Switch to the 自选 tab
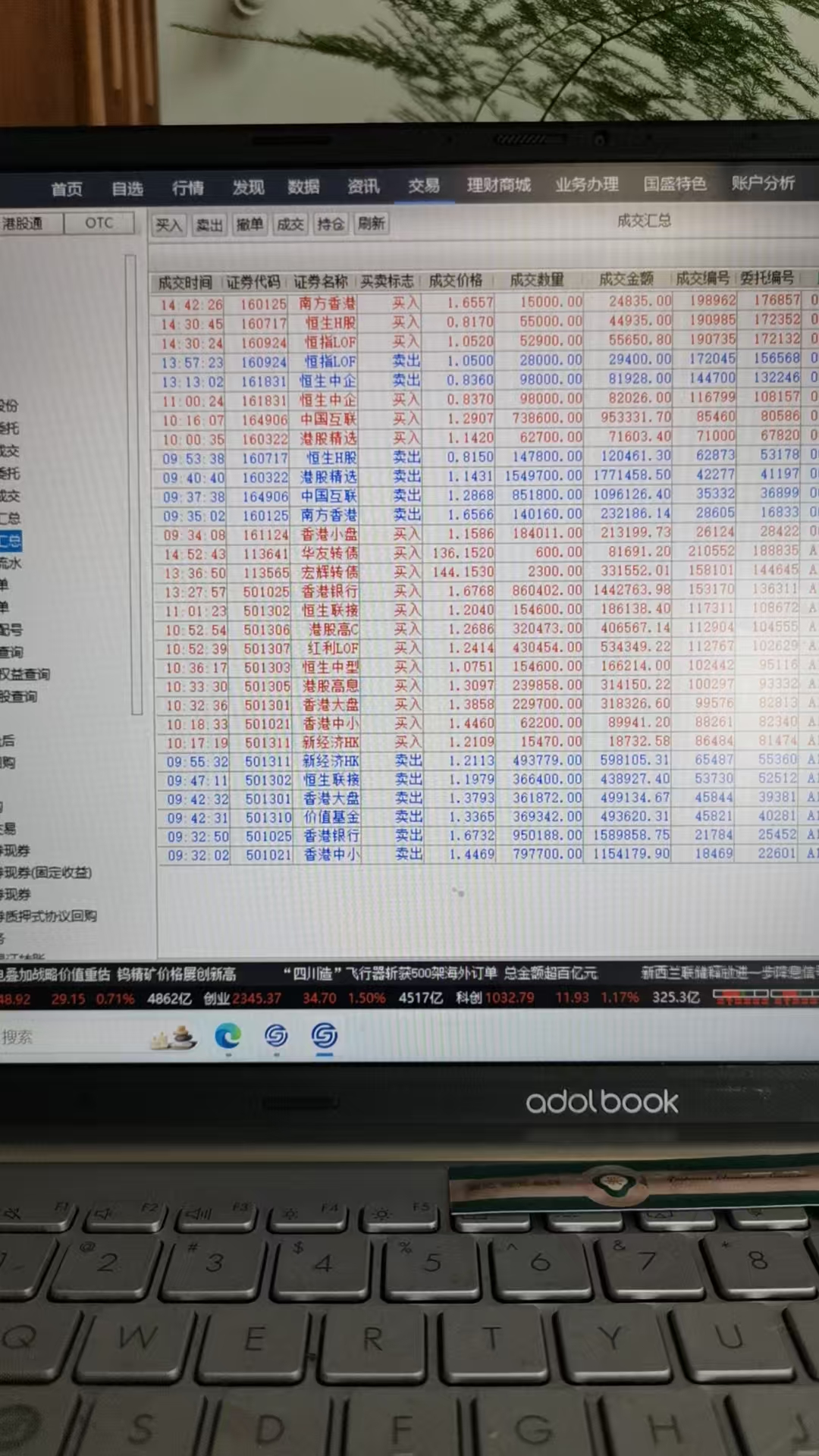The height and width of the screenshot is (1456, 819). point(127,188)
